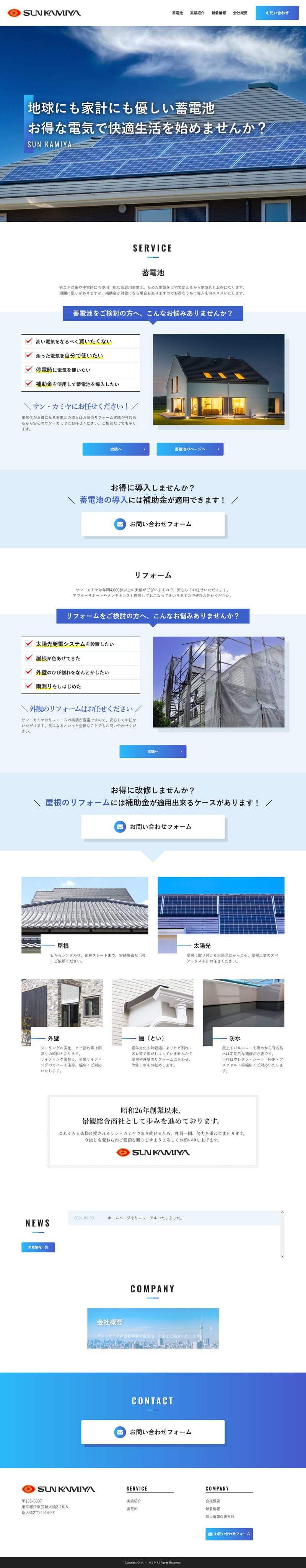Tap 実績へ button in the リフォーム section
The width and height of the screenshot is (306, 1568).
(153, 752)
